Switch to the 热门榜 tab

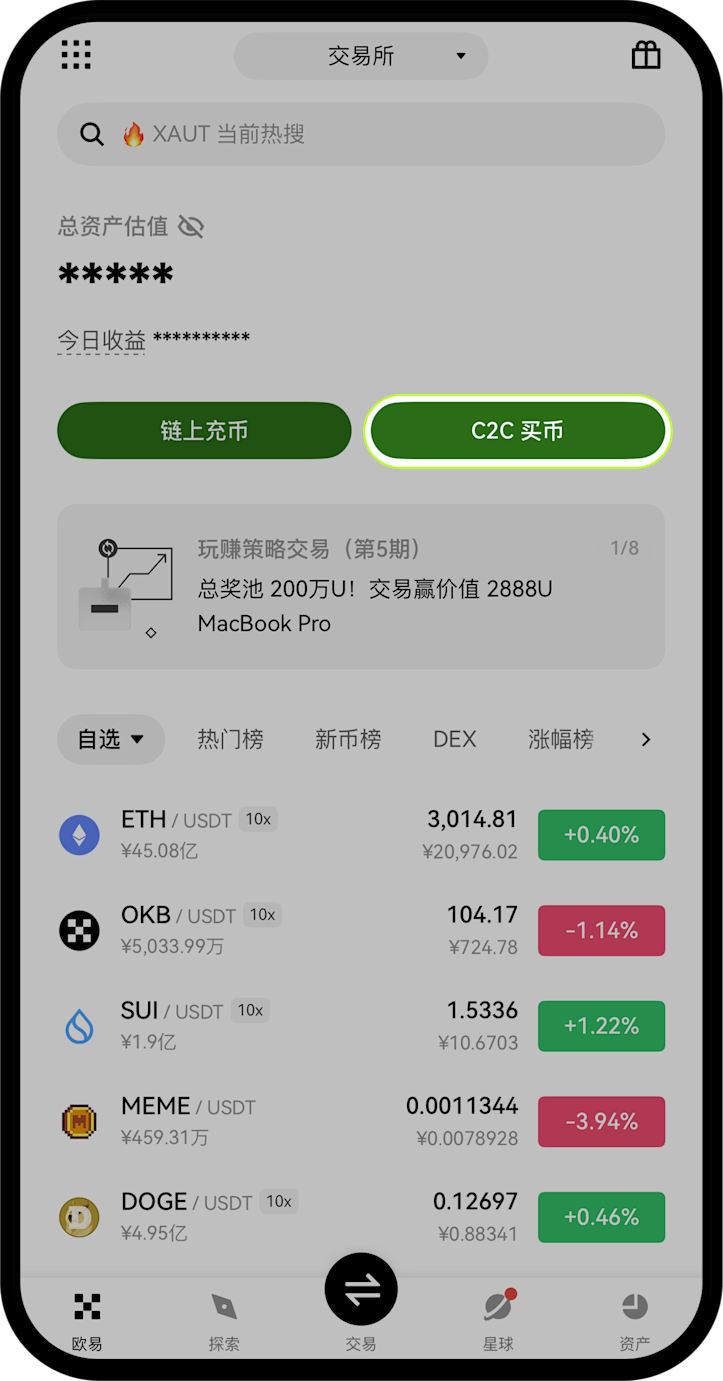pyautogui.click(x=230, y=739)
